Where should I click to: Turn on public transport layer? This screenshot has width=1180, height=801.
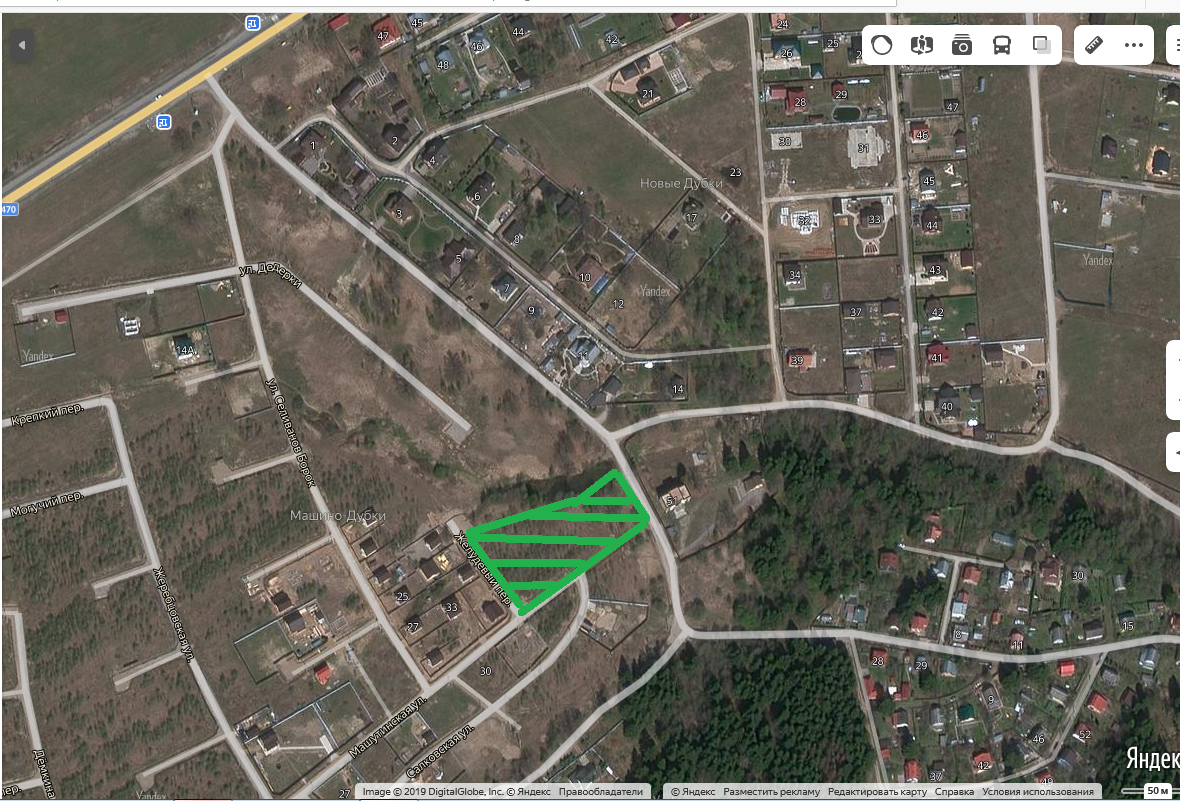[x=1002, y=45]
